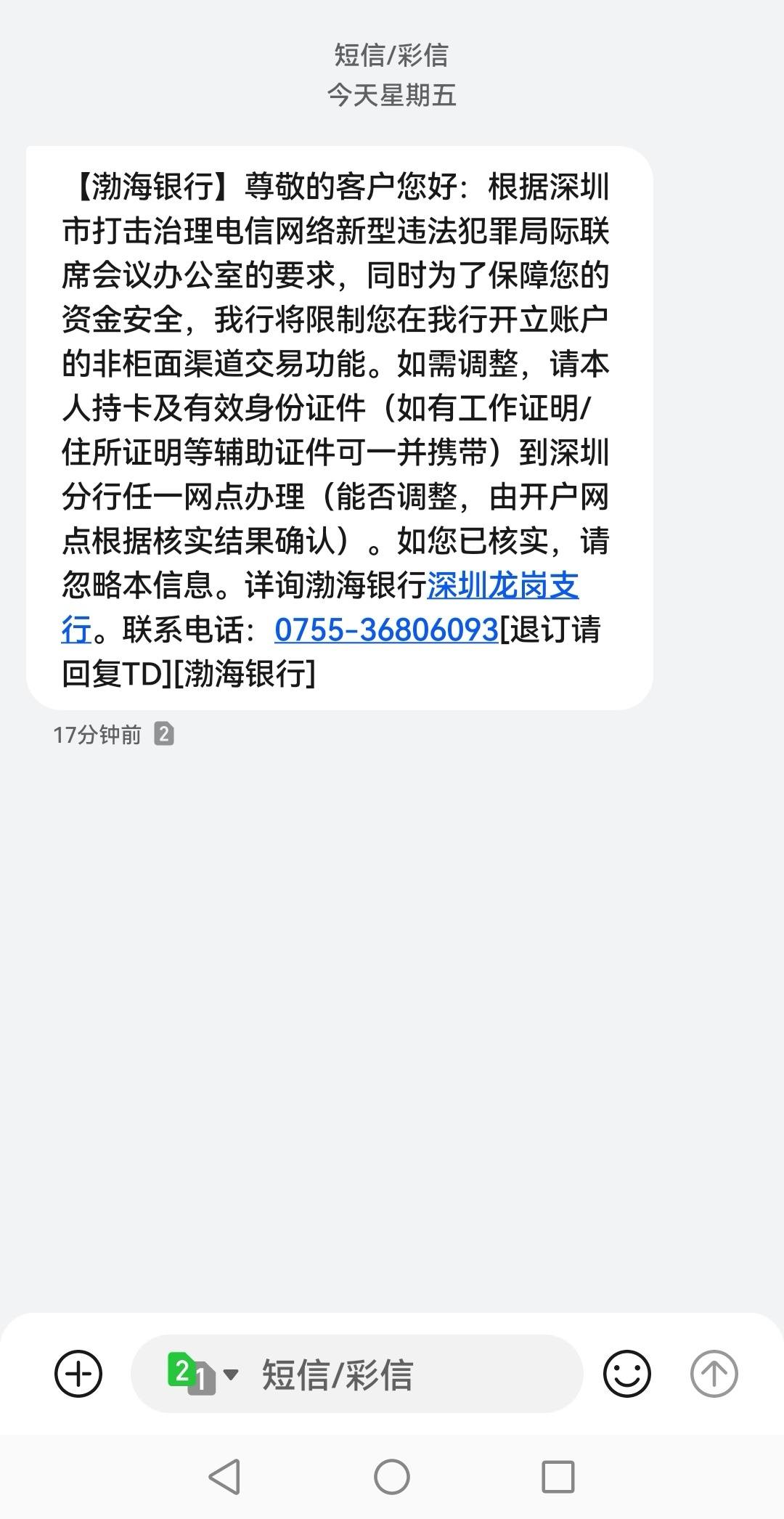Open the SIM card selector dropdown
The height and width of the screenshot is (1519, 784).
coord(203,1374)
